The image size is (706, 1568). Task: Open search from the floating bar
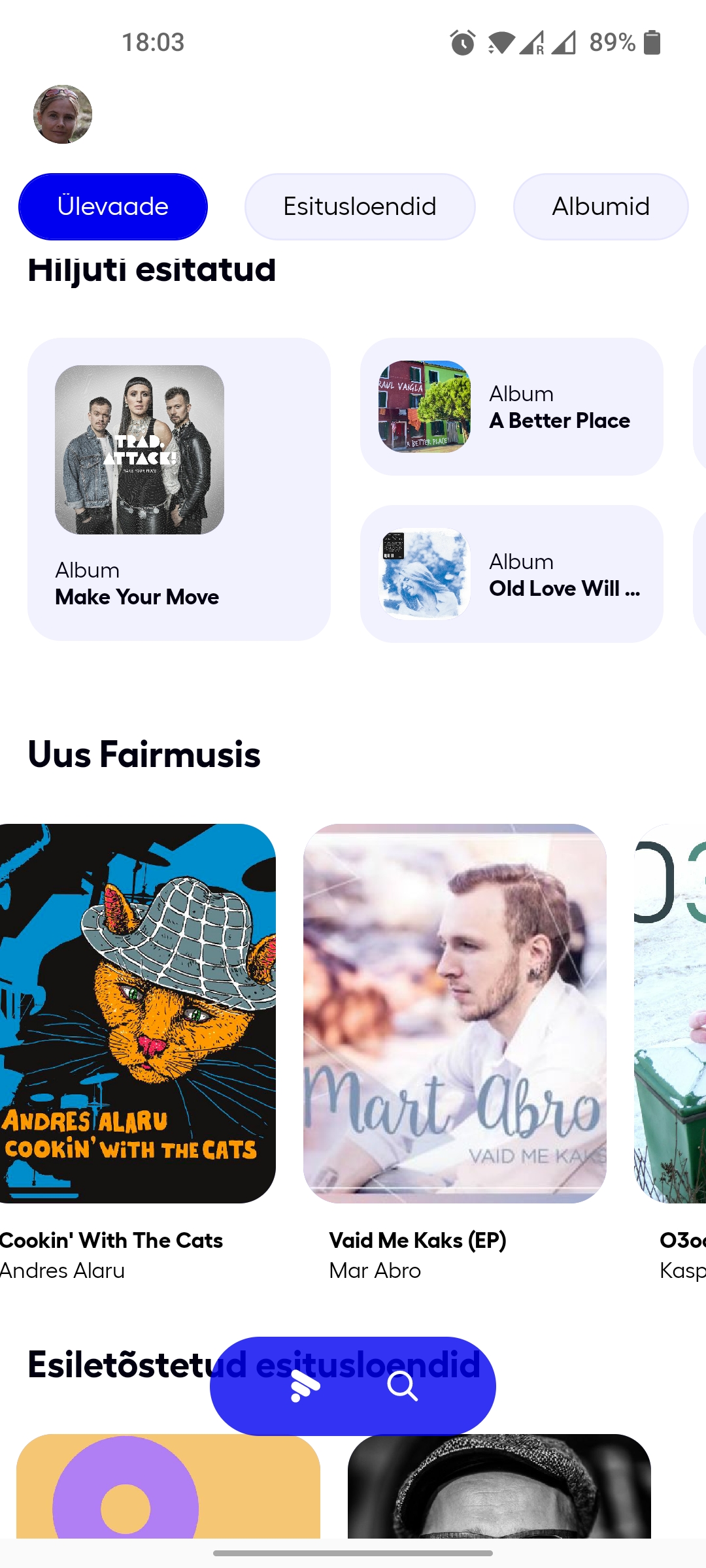[x=402, y=1386]
